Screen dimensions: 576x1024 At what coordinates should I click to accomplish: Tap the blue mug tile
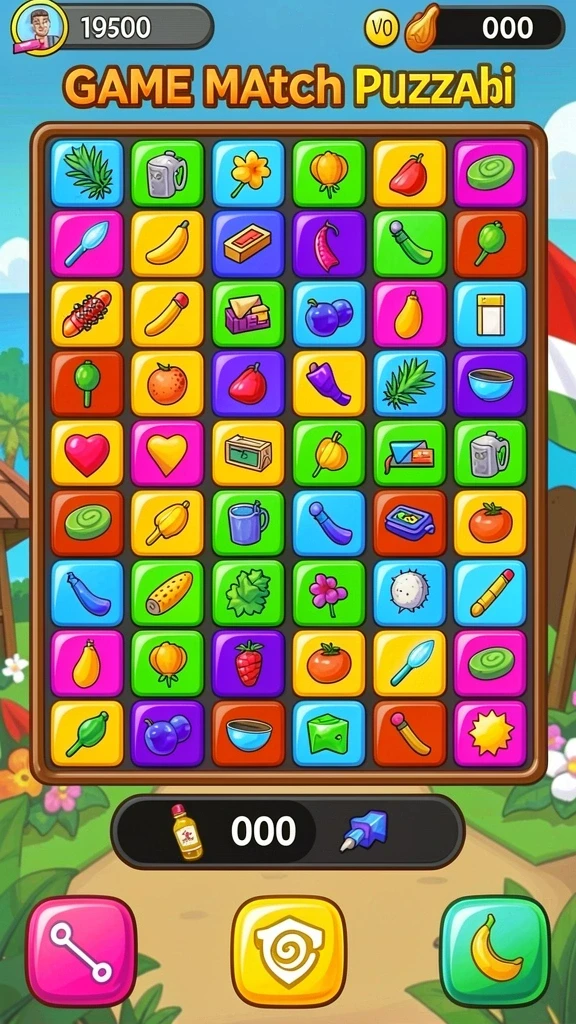248,523
